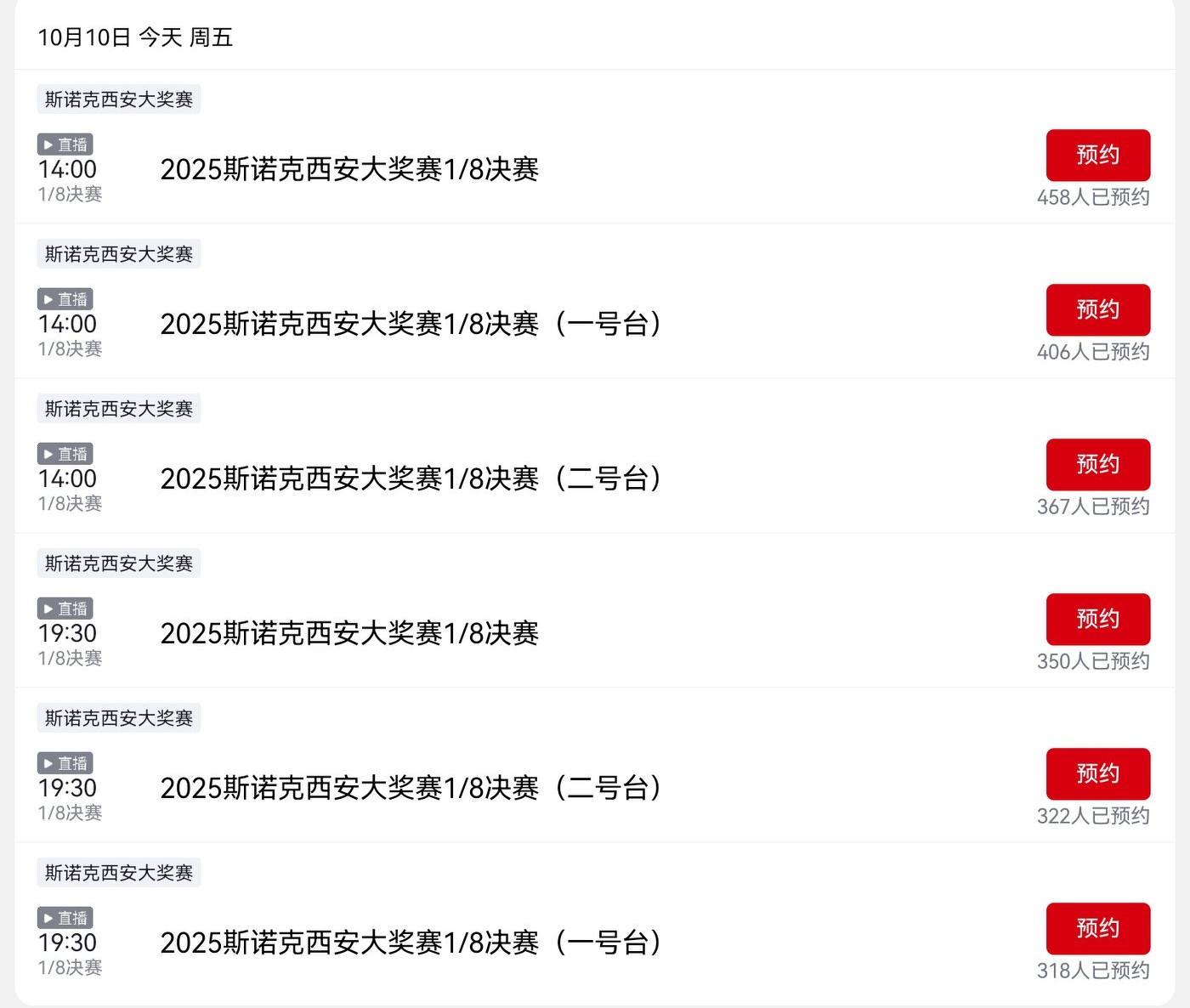This screenshot has width=1190, height=1008.
Task: Book the match with 318人已预约
Action: tap(1097, 929)
